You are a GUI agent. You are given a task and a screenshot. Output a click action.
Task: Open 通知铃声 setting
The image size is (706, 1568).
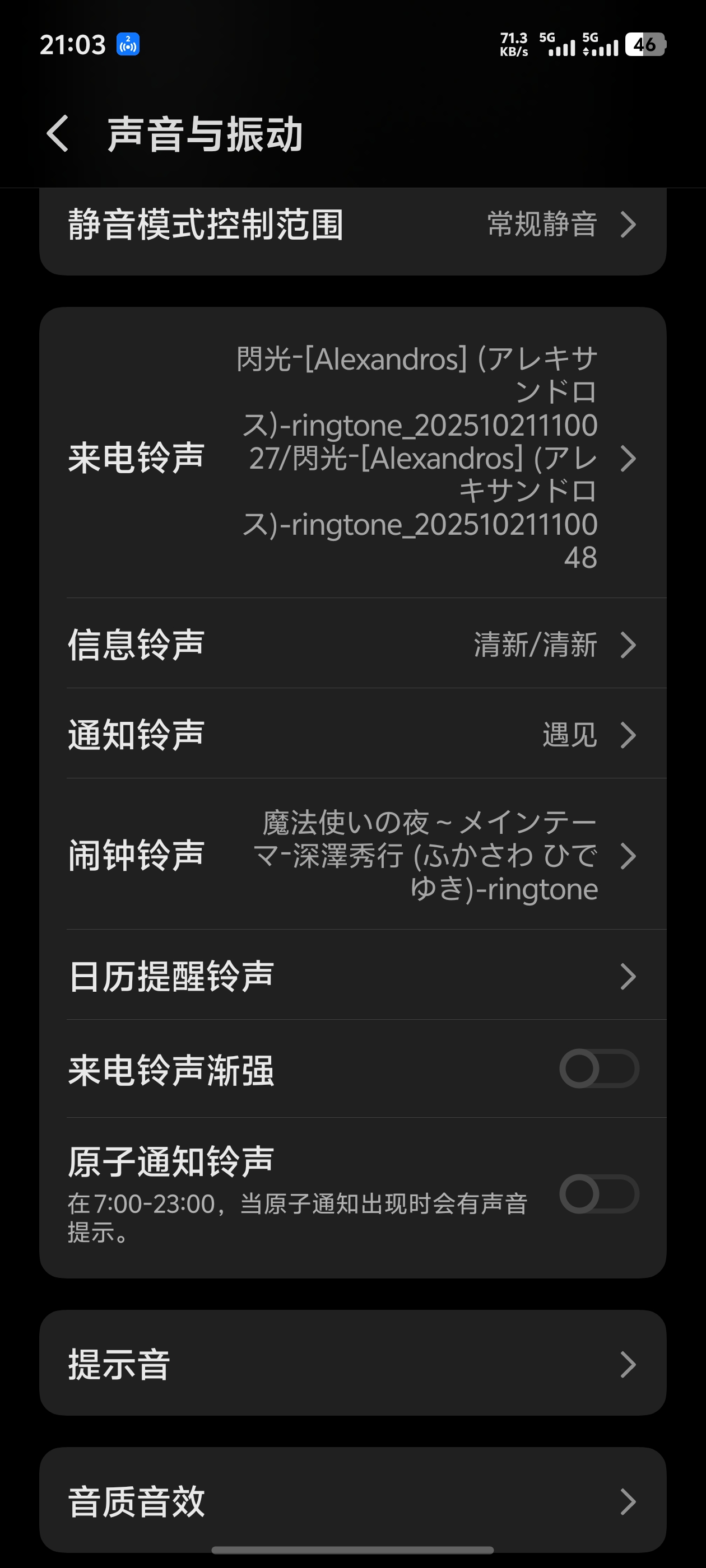352,734
